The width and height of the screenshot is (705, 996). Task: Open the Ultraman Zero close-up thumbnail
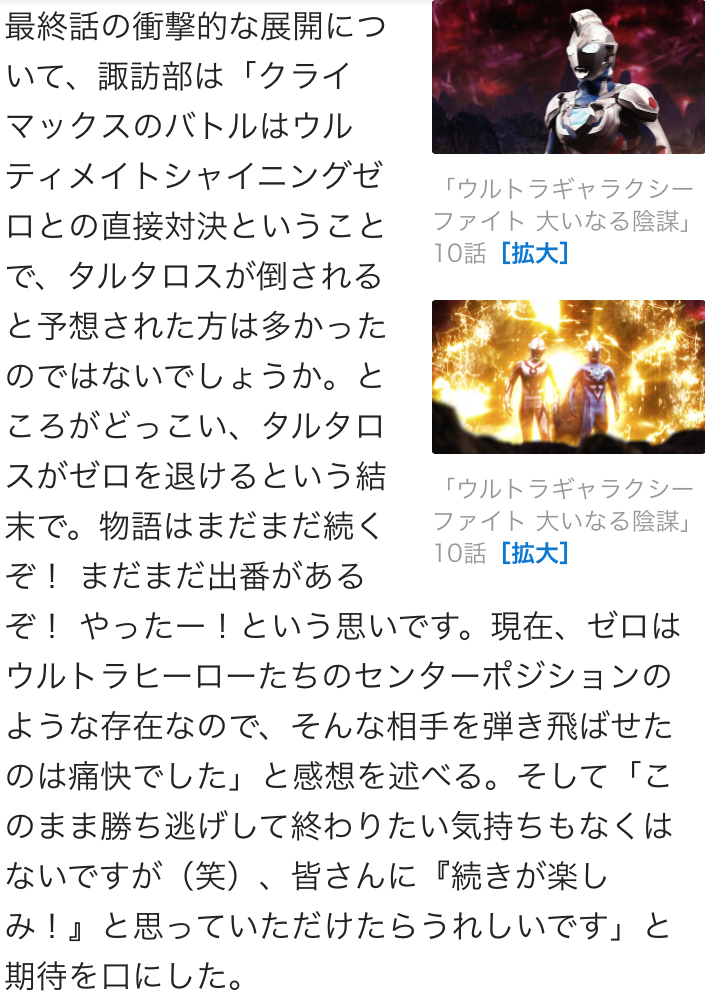point(567,77)
